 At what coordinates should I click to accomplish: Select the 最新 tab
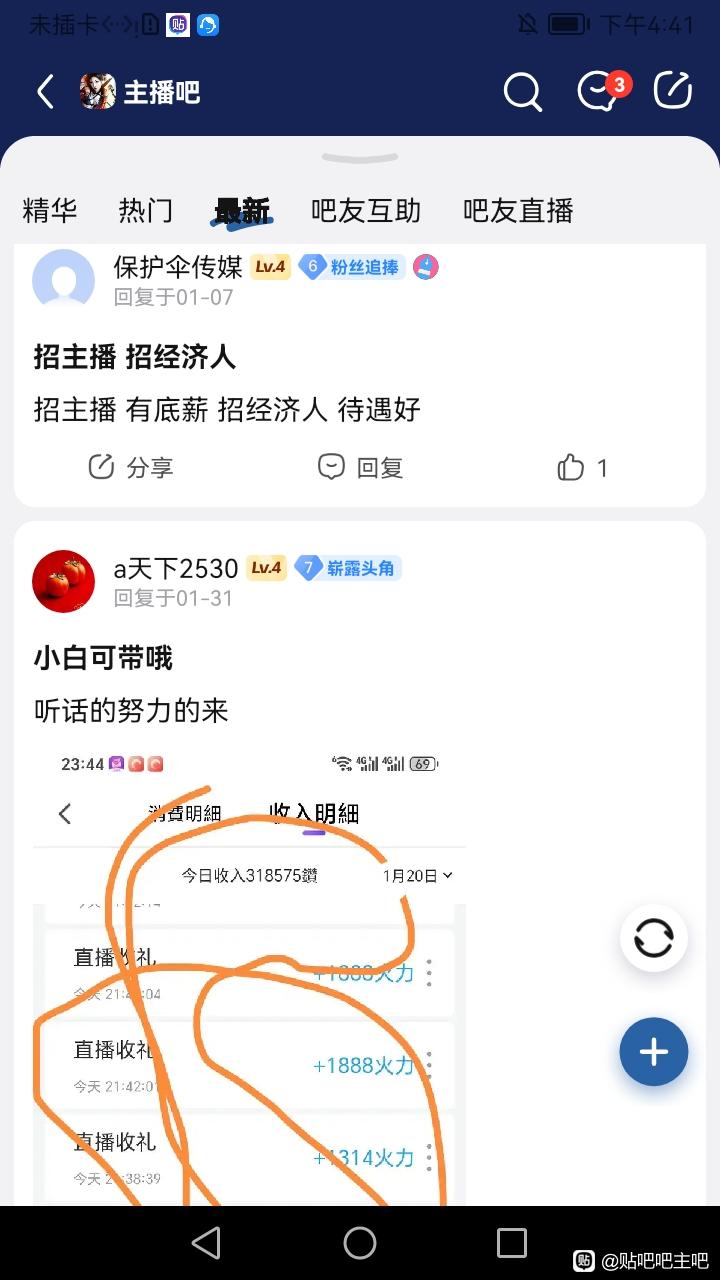[242, 211]
